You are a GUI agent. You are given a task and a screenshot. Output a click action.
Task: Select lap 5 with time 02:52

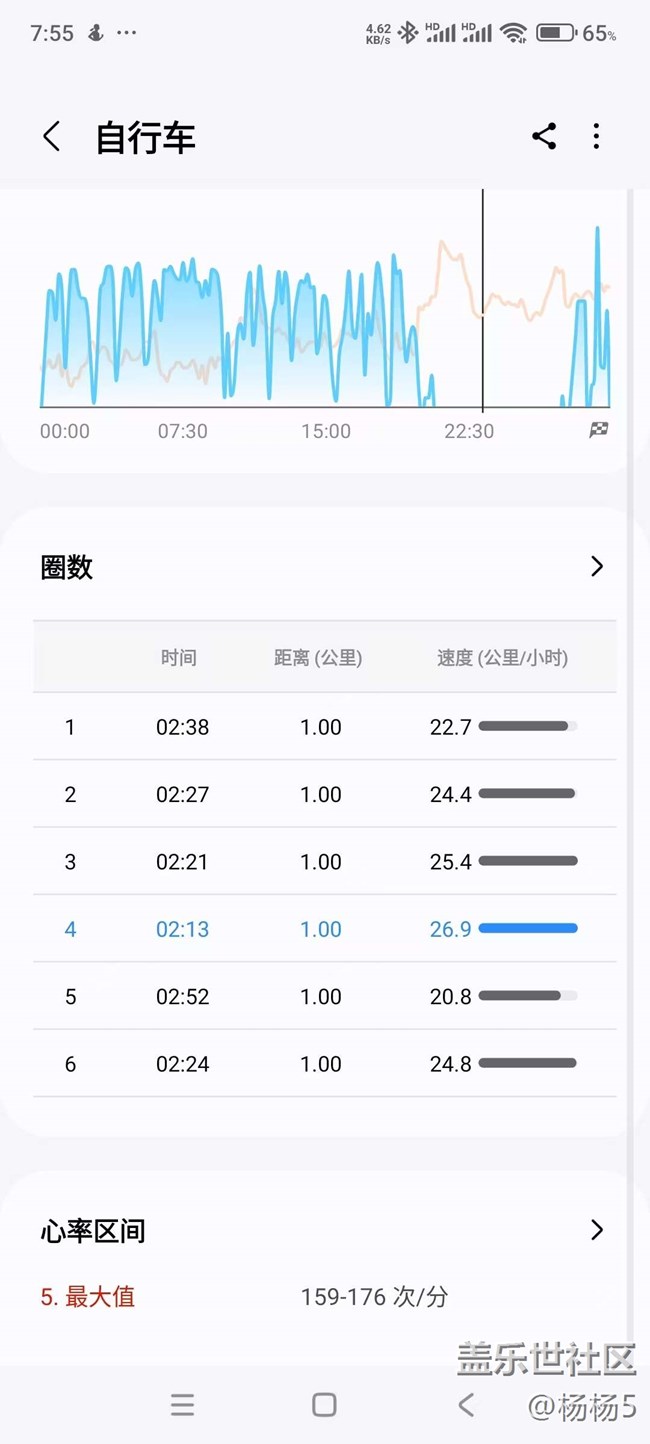(324, 996)
